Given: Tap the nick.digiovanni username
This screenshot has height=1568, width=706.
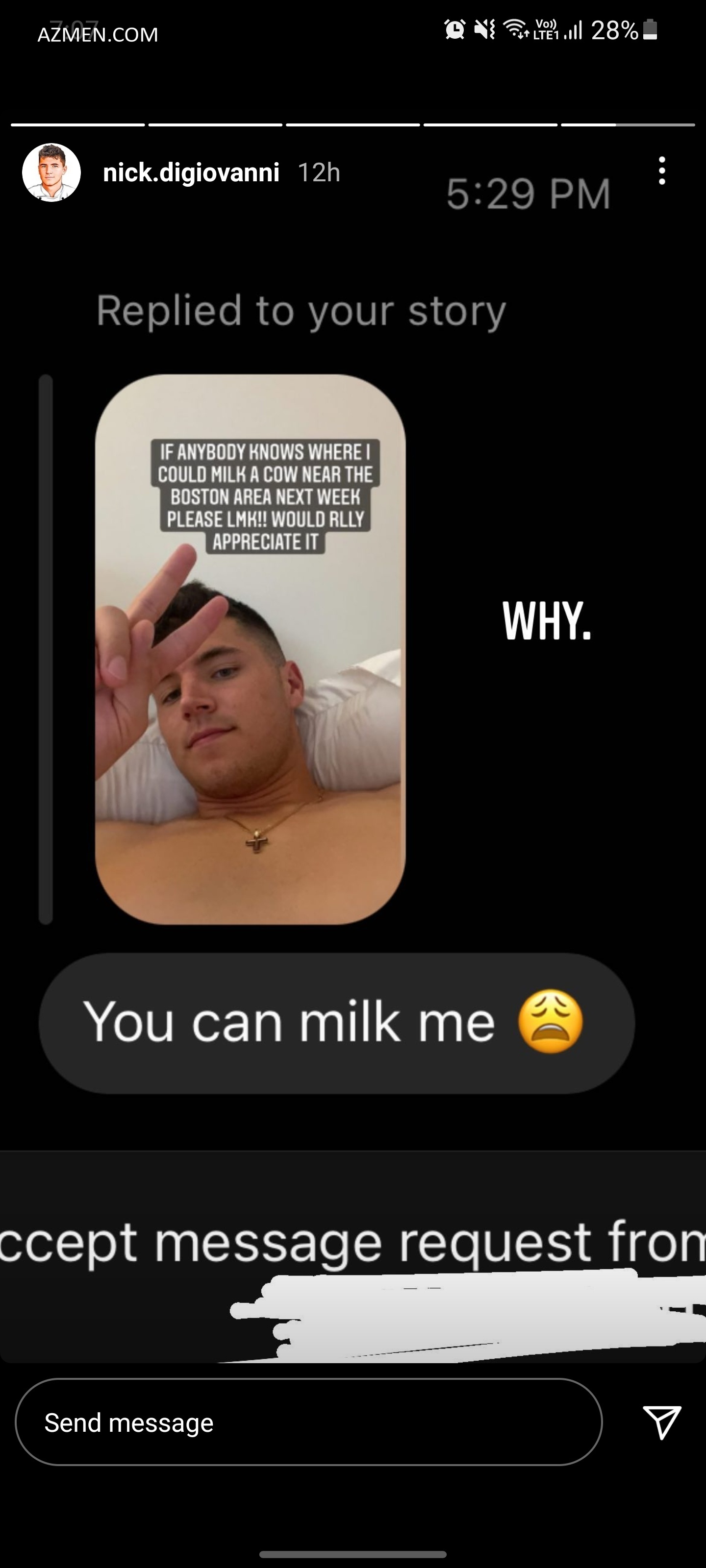Looking at the screenshot, I should 191,173.
